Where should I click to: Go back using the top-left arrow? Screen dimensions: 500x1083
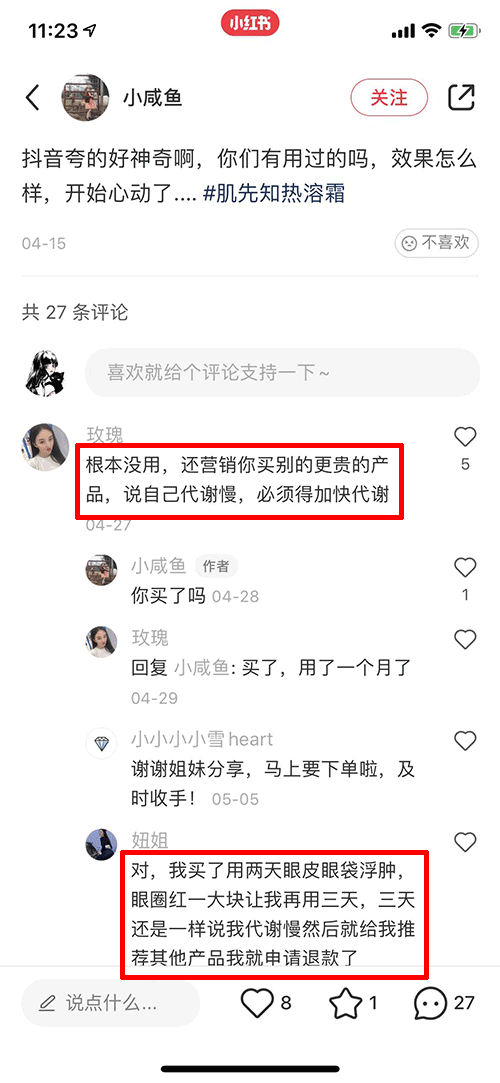pyautogui.click(x=32, y=97)
